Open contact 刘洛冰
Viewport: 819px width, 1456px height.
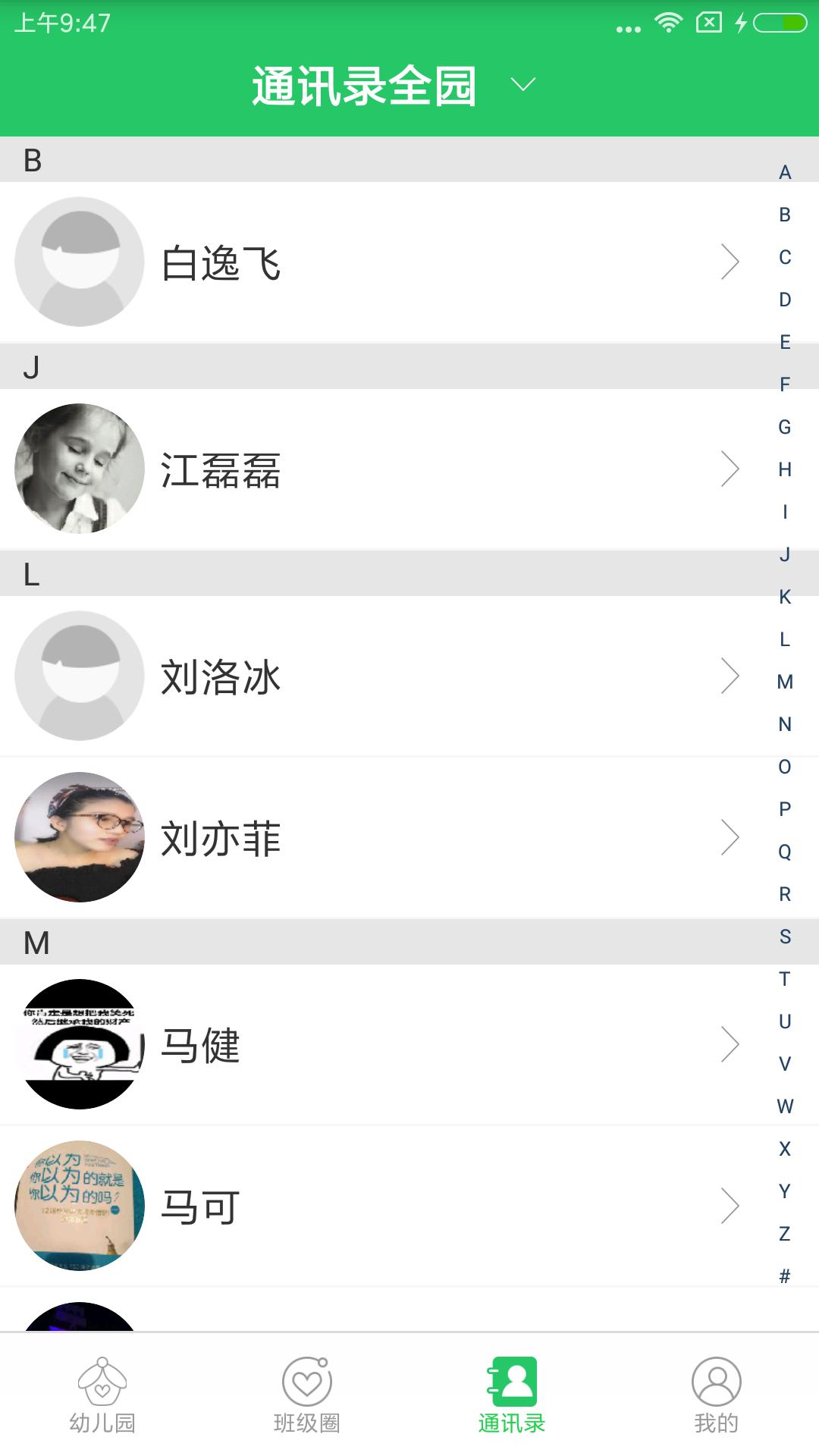coord(379,676)
